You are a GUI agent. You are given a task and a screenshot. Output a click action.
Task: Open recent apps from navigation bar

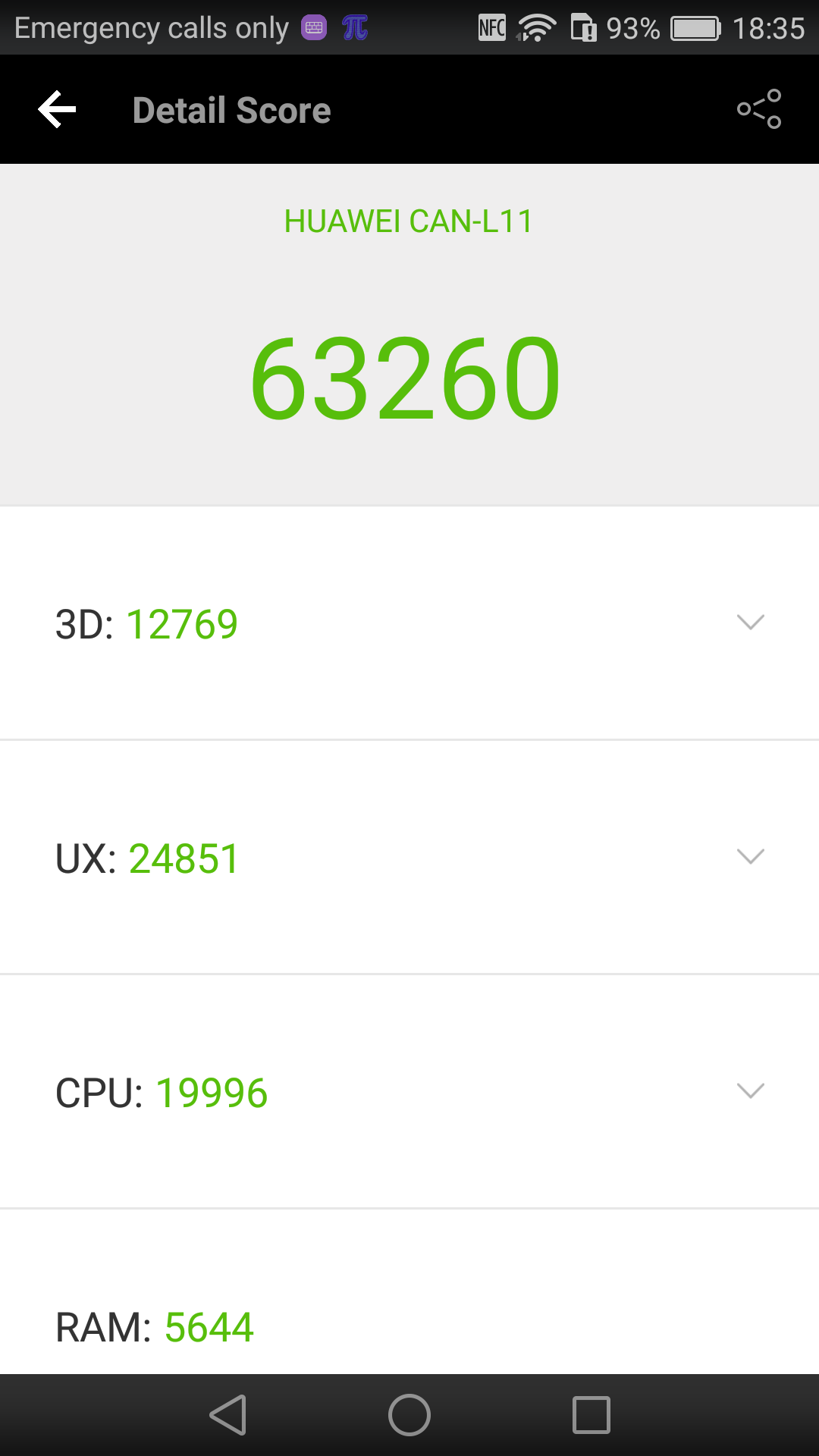pos(591,1415)
